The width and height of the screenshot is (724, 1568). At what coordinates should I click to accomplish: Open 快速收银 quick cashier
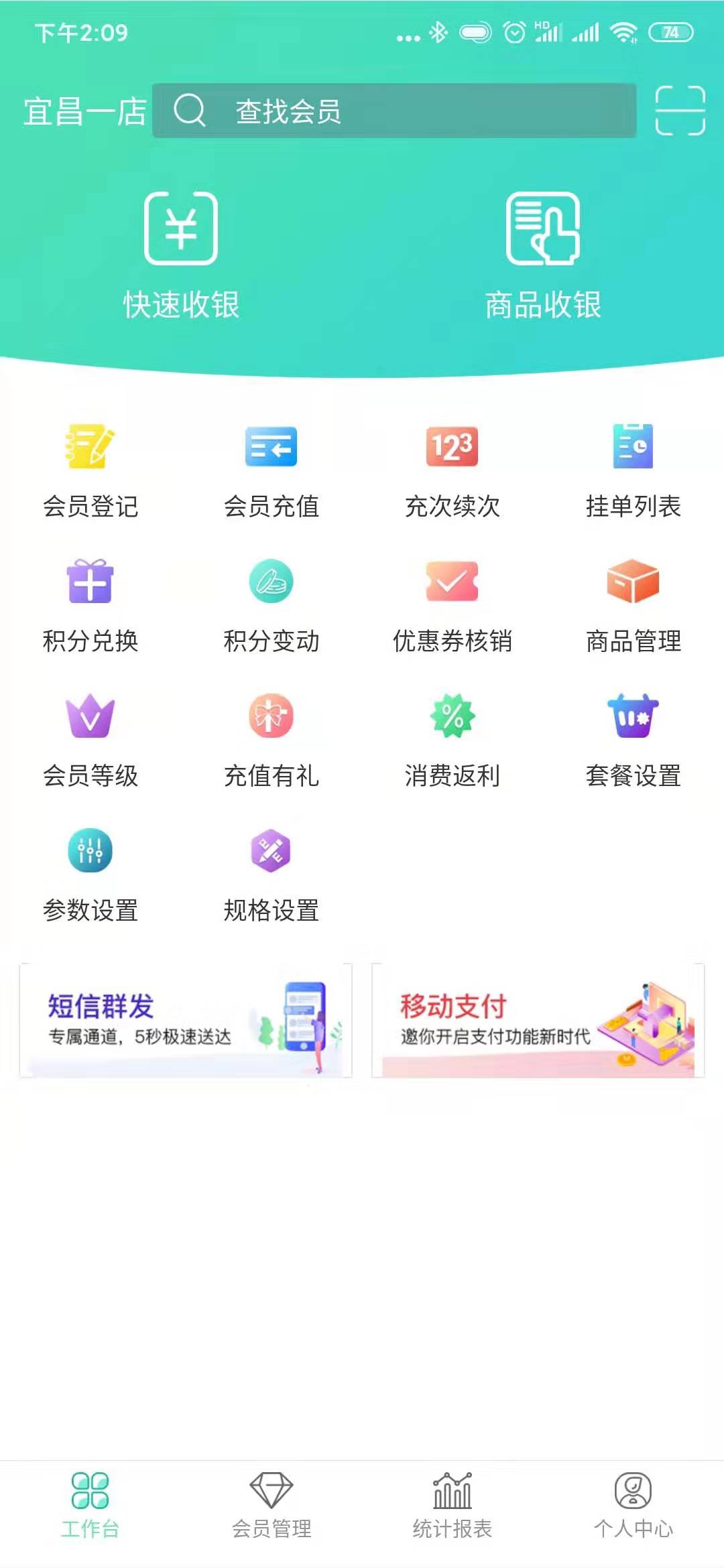181,256
